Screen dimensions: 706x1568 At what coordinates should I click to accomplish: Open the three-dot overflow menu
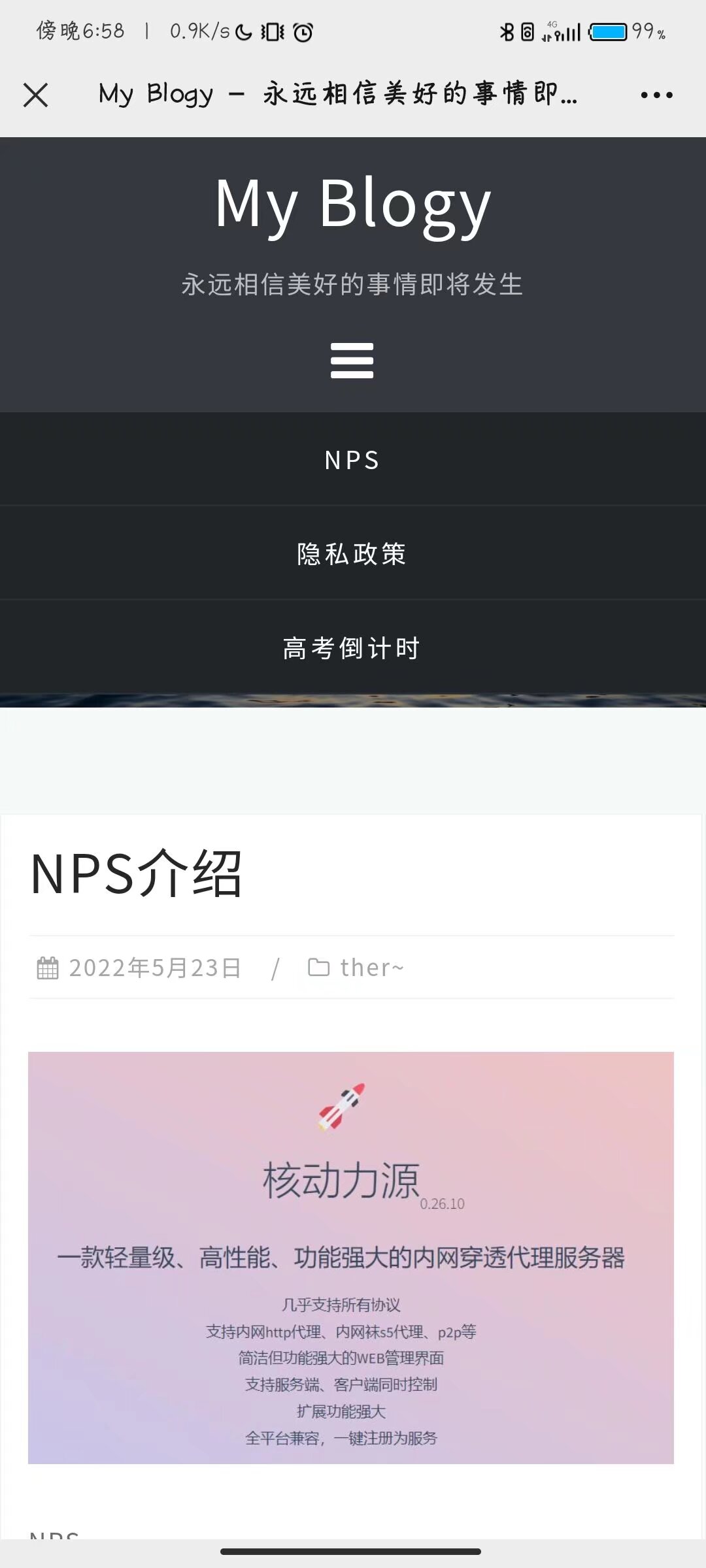656,95
